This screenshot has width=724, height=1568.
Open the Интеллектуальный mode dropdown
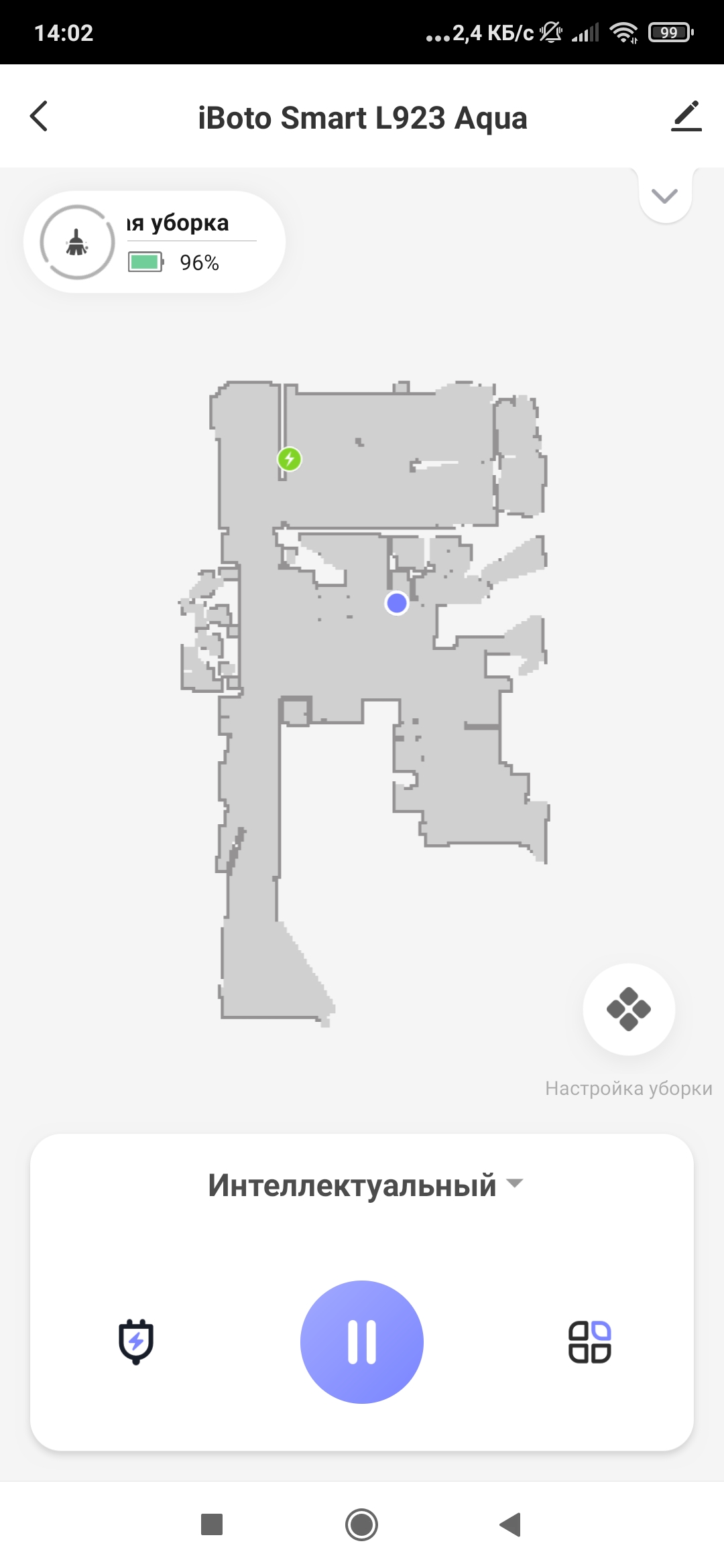(364, 1185)
